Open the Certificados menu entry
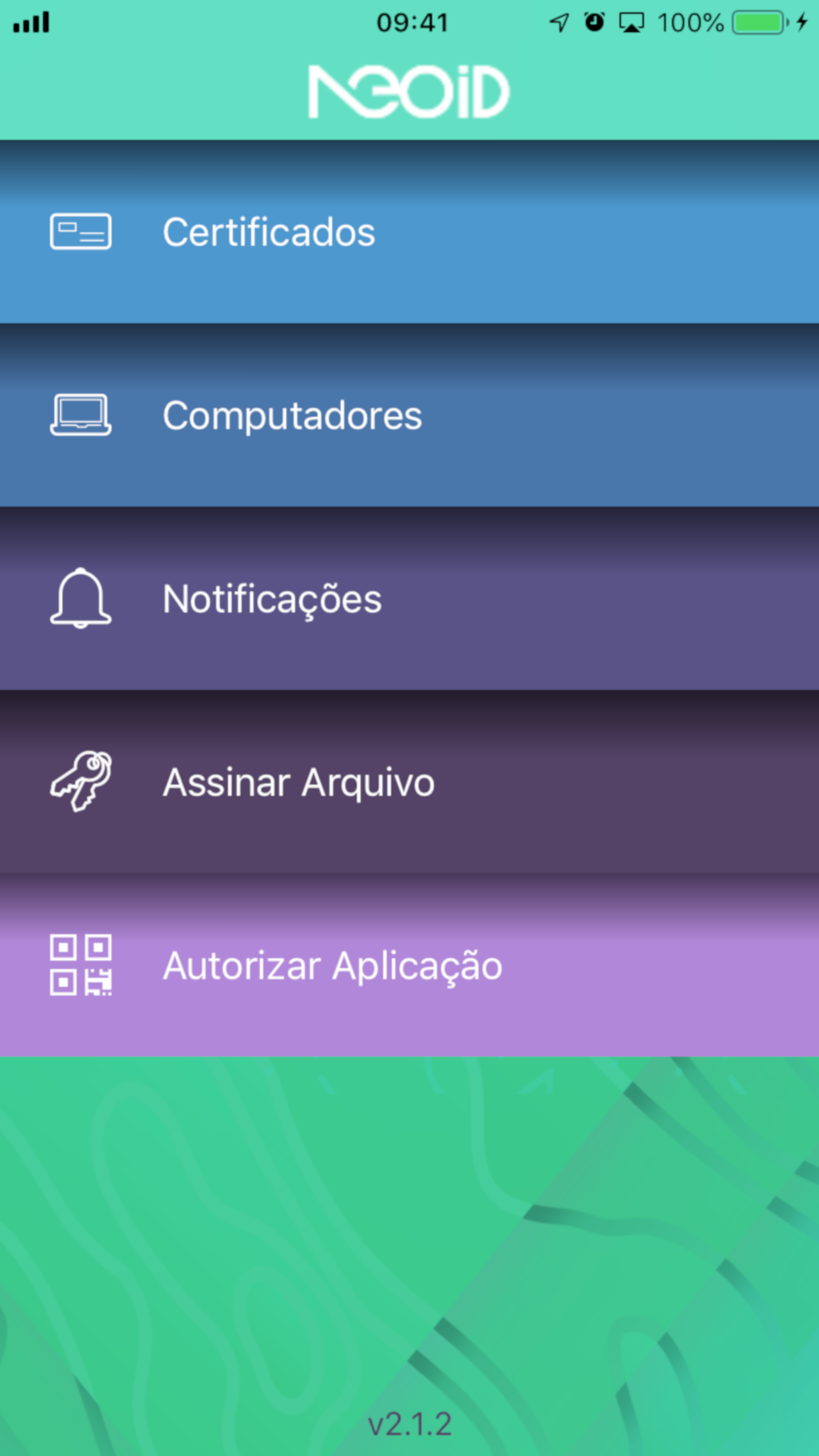 coord(269,231)
